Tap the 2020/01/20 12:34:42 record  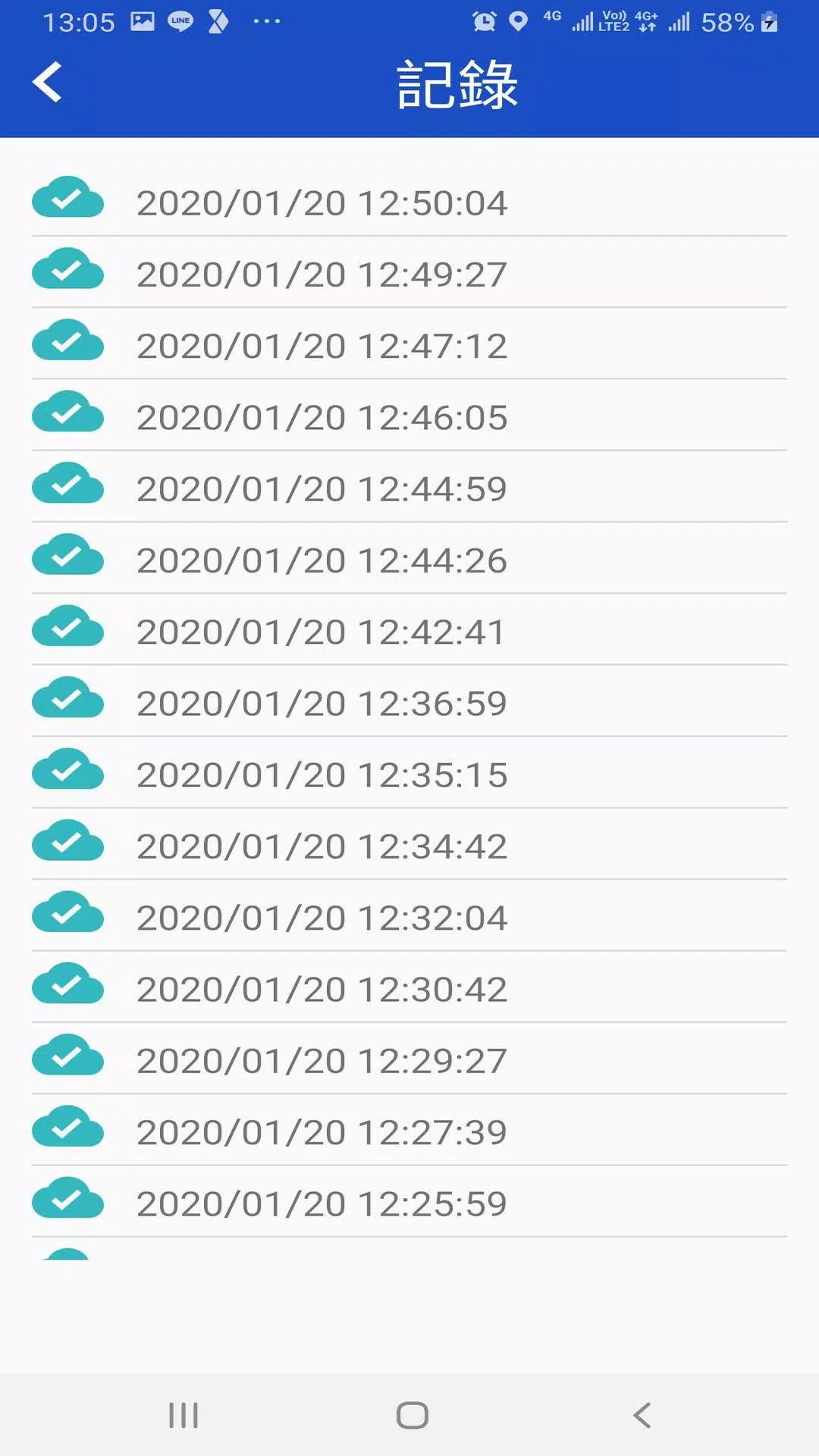409,846
